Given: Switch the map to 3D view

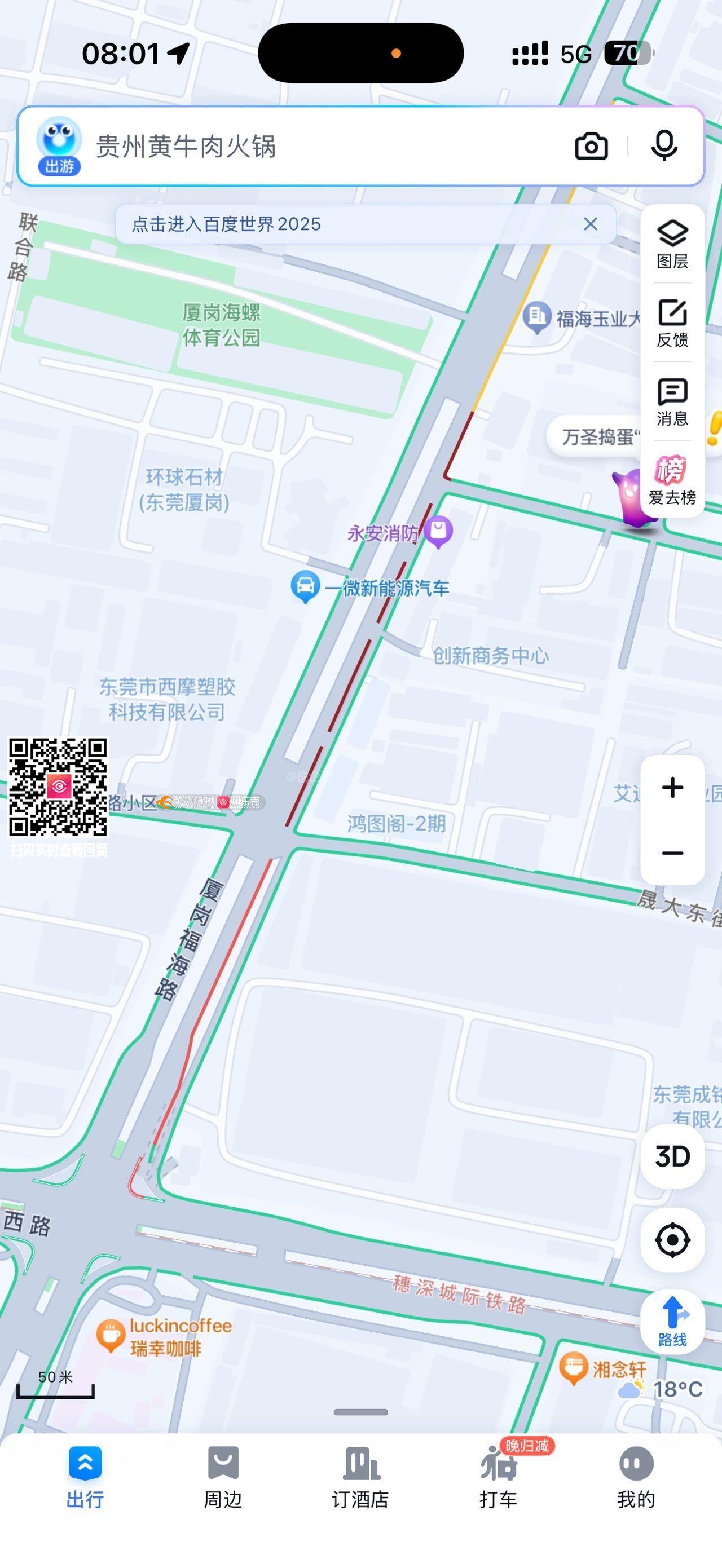Looking at the screenshot, I should tap(672, 1156).
